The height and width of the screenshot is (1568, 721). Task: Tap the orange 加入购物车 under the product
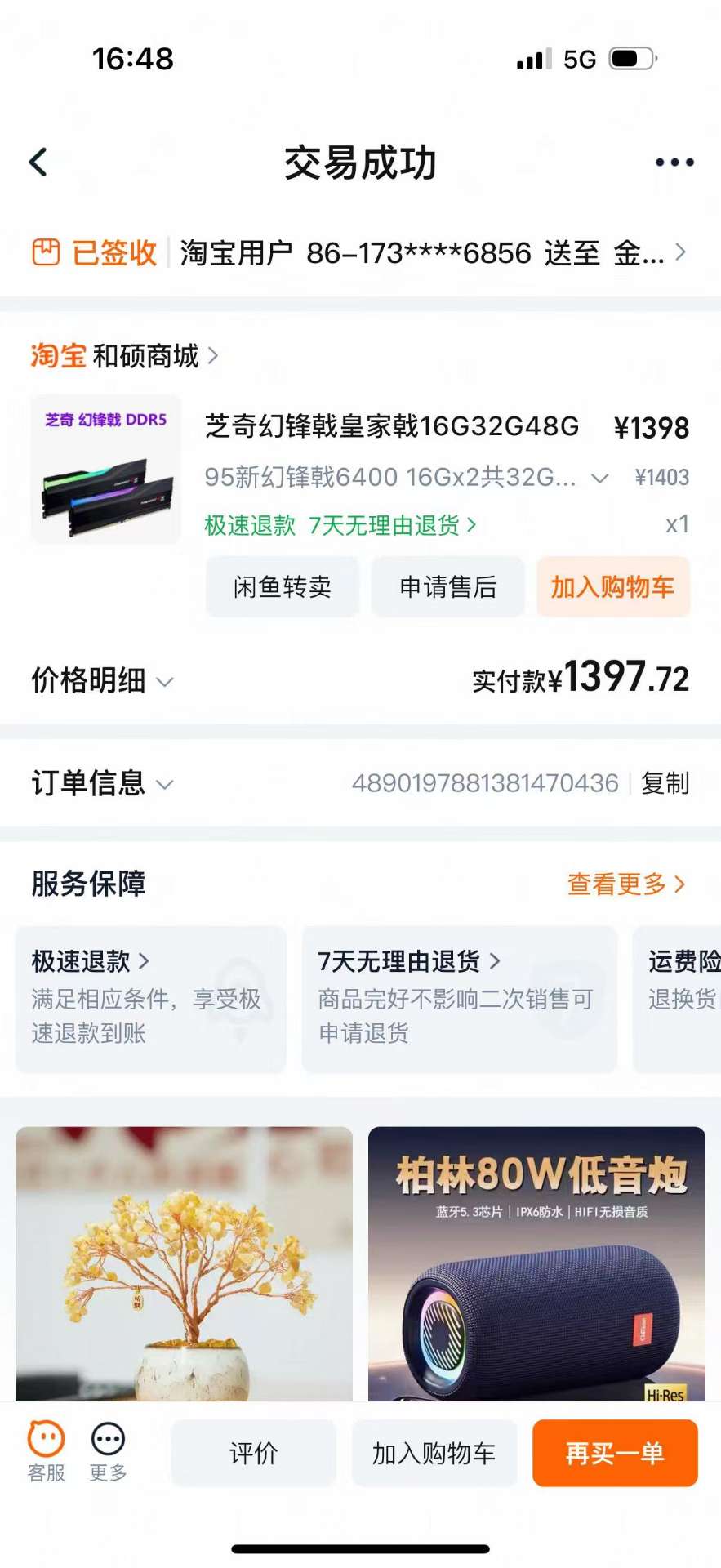coord(612,586)
